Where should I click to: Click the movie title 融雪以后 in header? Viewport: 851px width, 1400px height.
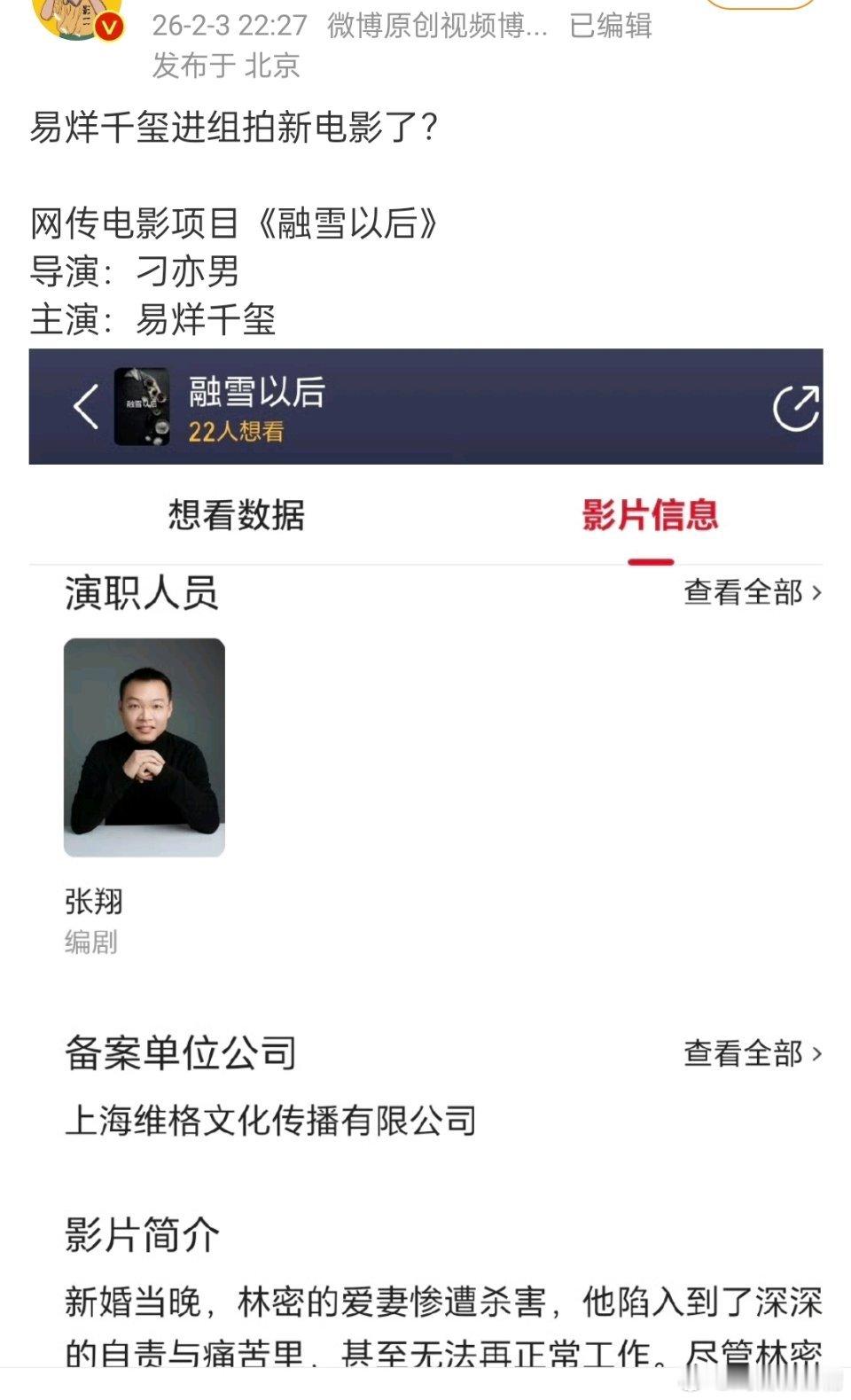(257, 396)
